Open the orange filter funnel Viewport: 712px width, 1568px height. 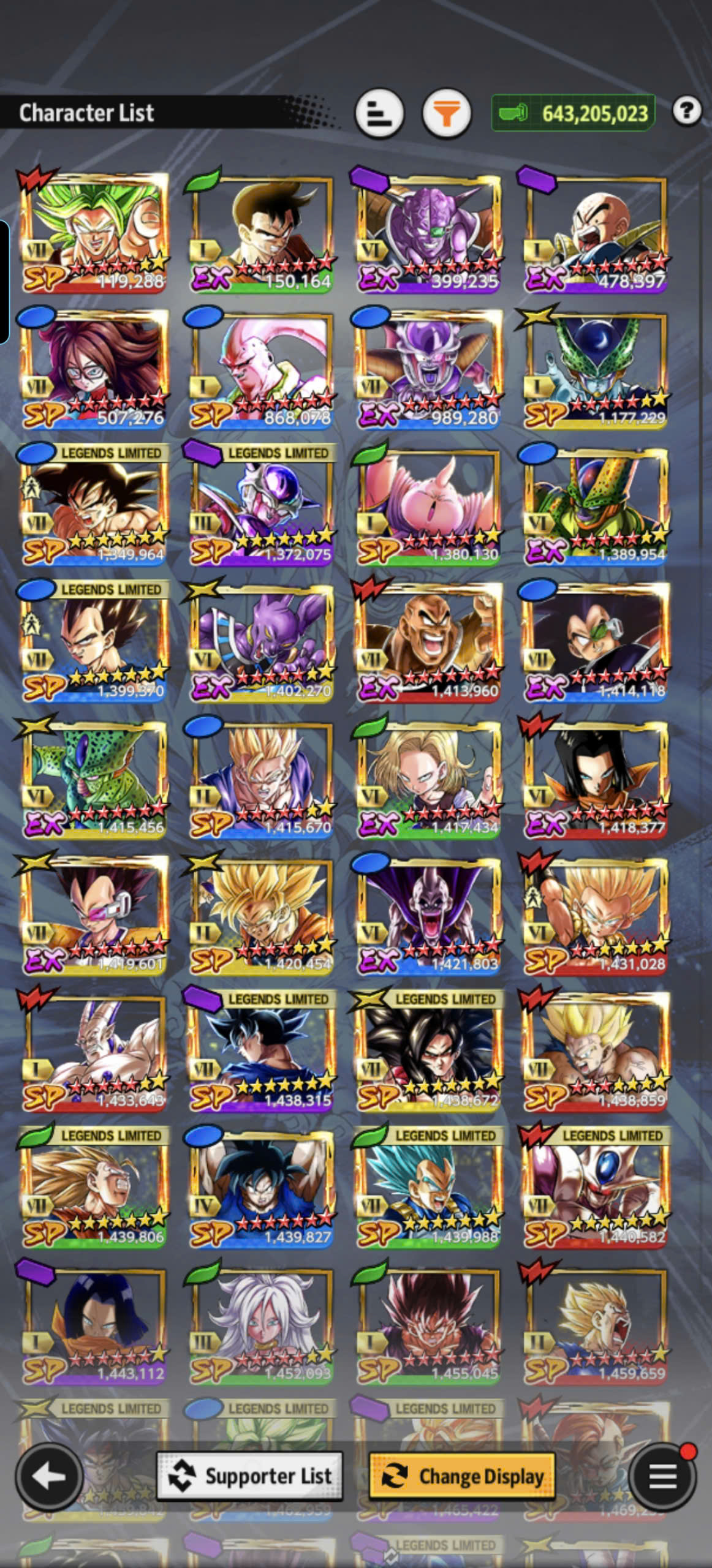click(x=447, y=114)
